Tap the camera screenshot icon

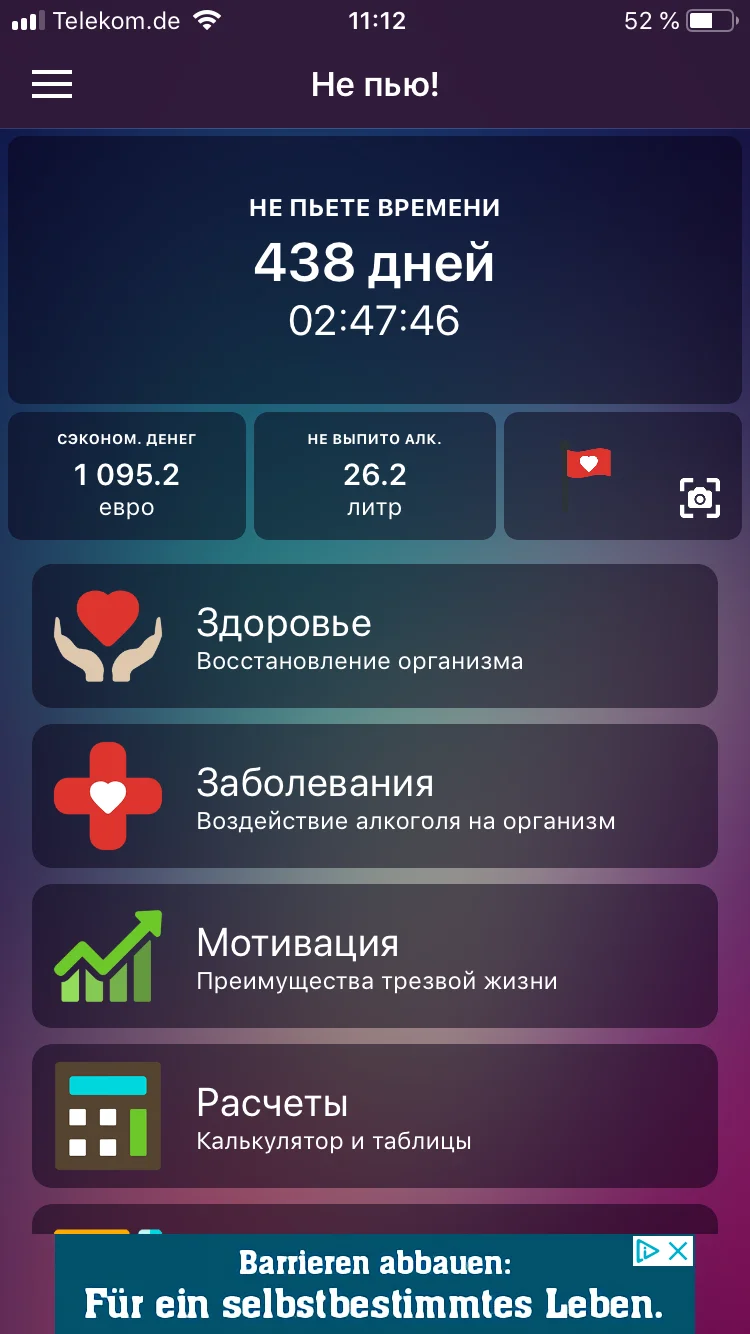pos(701,497)
